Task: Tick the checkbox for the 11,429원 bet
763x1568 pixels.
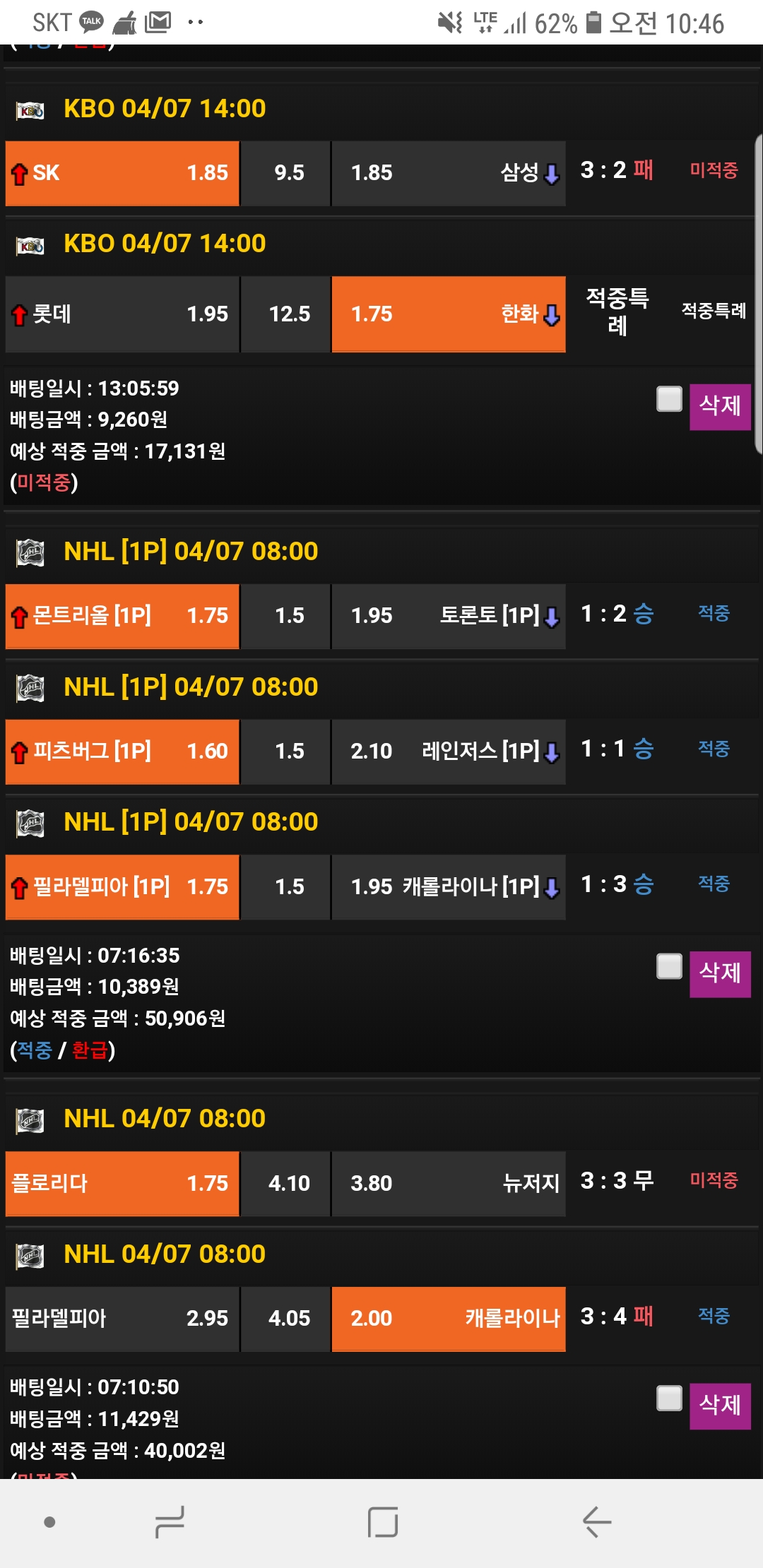Action: (x=669, y=1398)
